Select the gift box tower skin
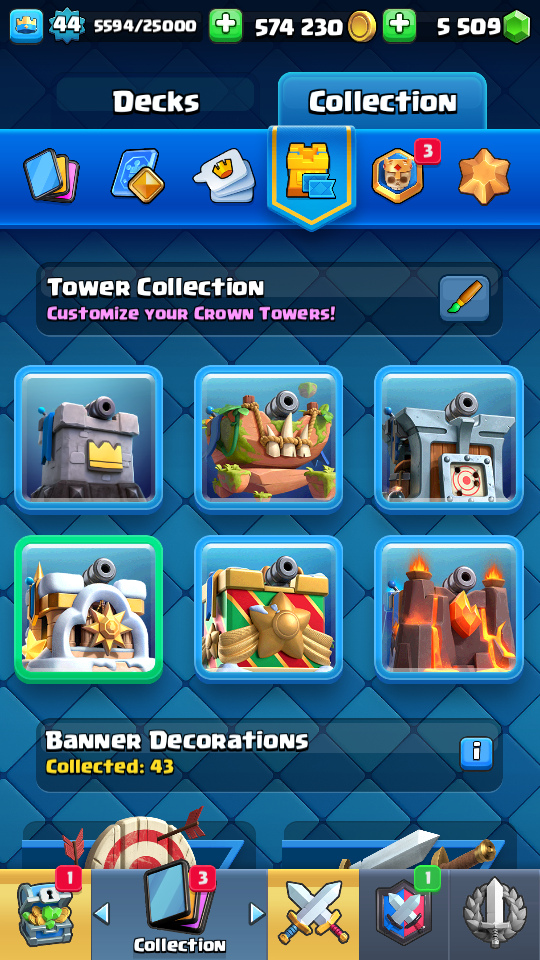The image size is (540, 960). coord(269,609)
